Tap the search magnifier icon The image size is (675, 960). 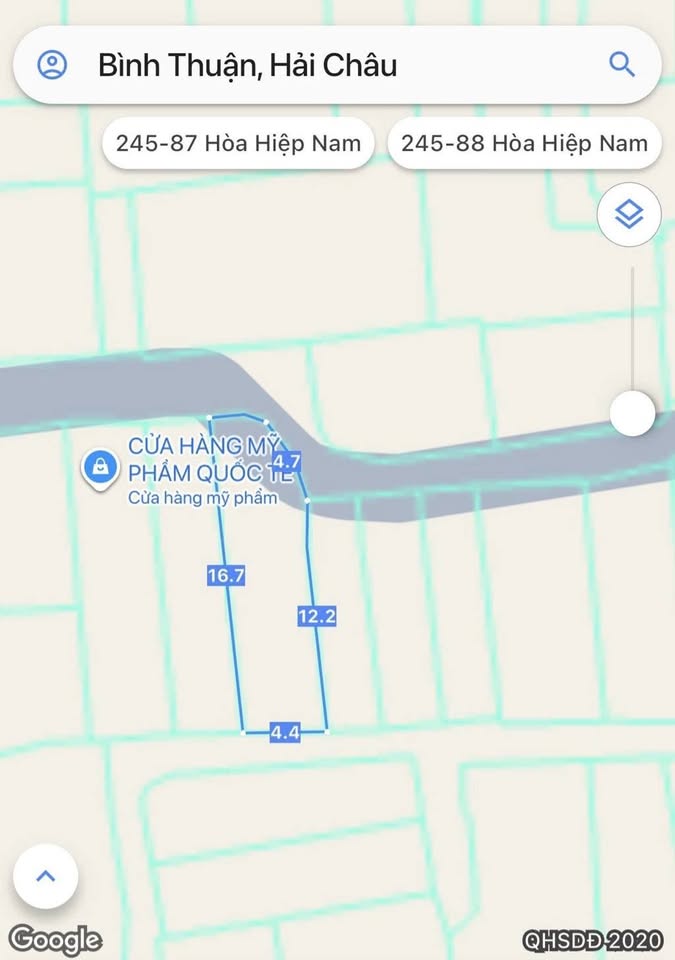pyautogui.click(x=622, y=66)
